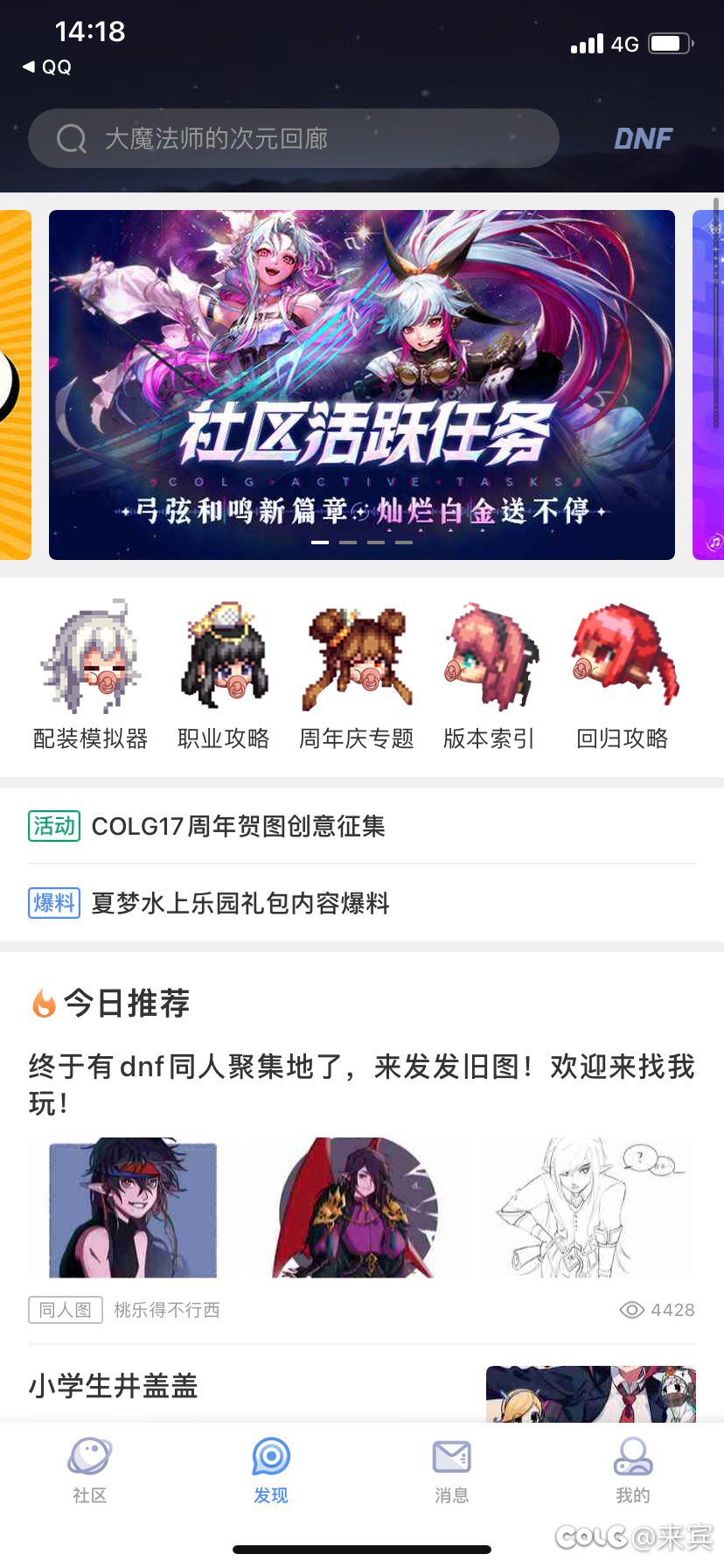Open the 消息 messages envelope icon
This screenshot has width=724, height=1568.
pyautogui.click(x=450, y=1457)
